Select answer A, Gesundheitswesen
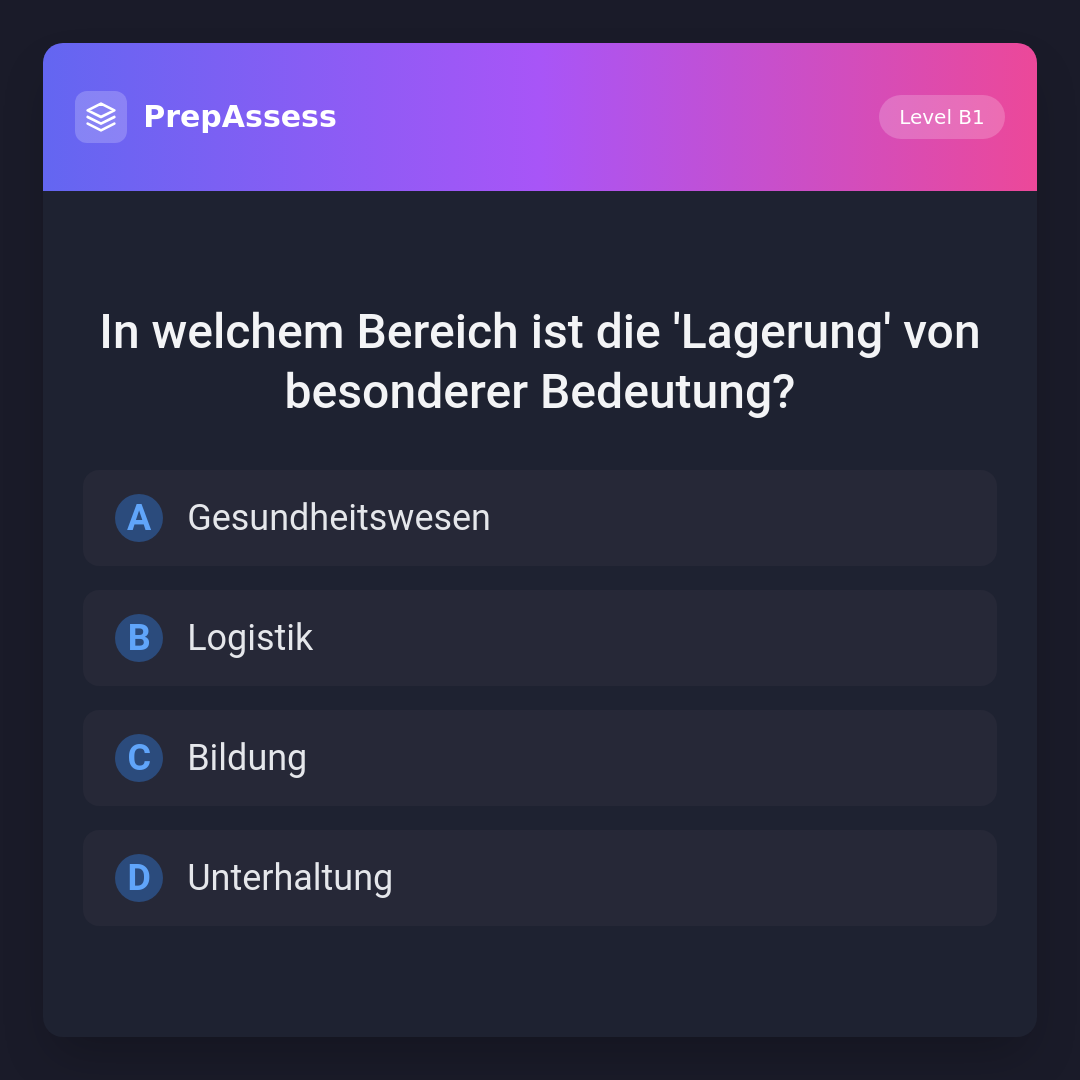 tap(539, 518)
